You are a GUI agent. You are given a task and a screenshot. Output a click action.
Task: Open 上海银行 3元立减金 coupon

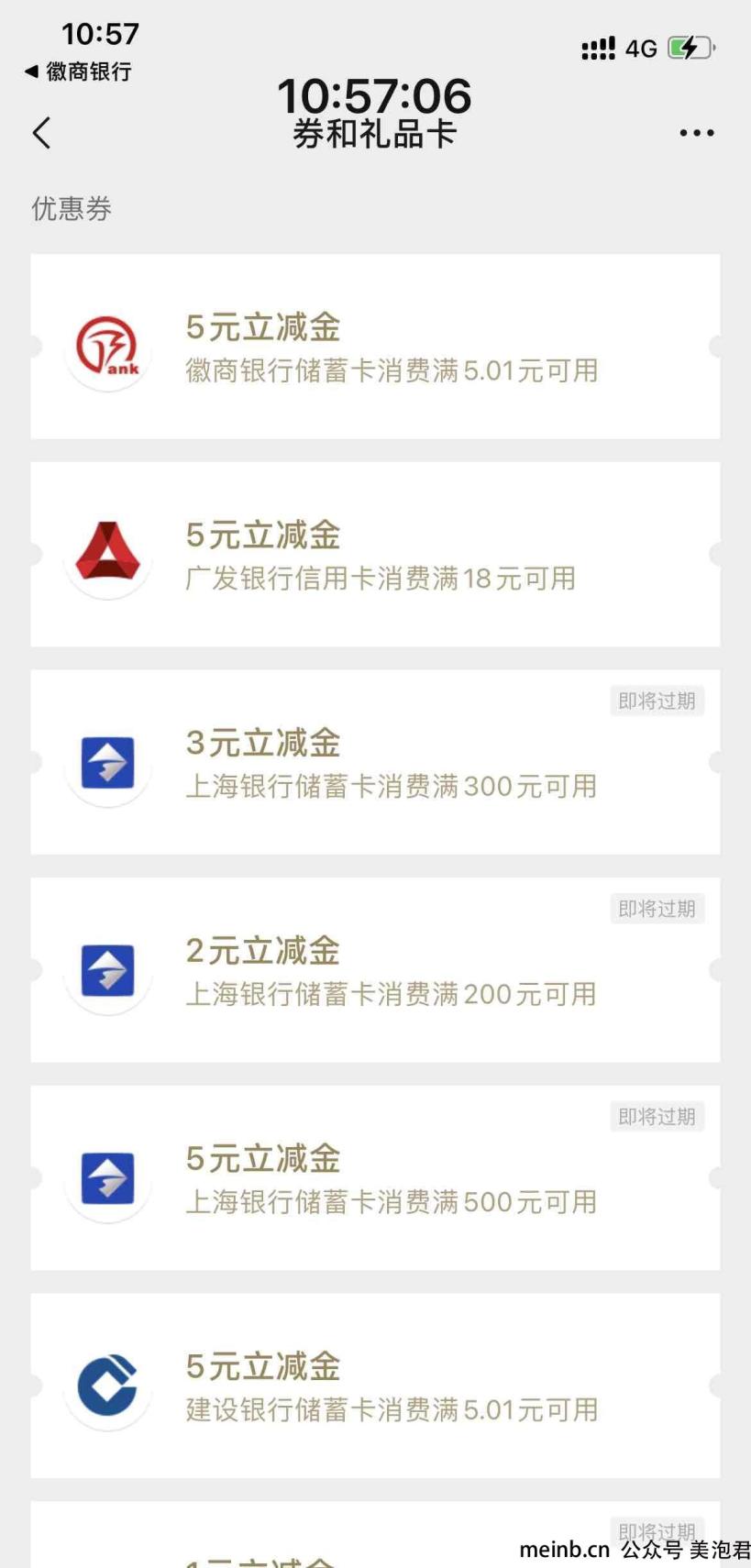click(x=375, y=762)
